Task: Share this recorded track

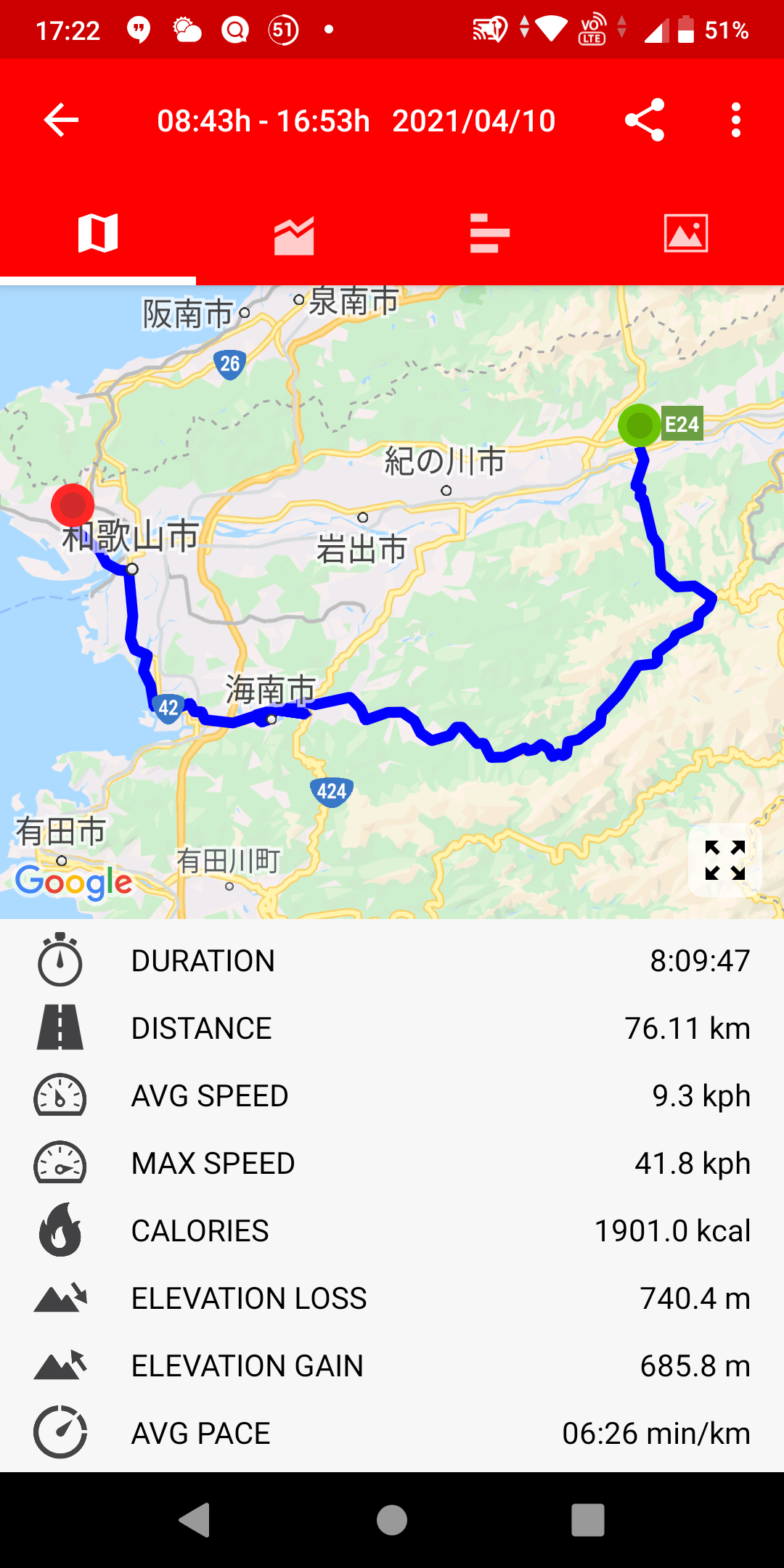Action: [x=645, y=121]
